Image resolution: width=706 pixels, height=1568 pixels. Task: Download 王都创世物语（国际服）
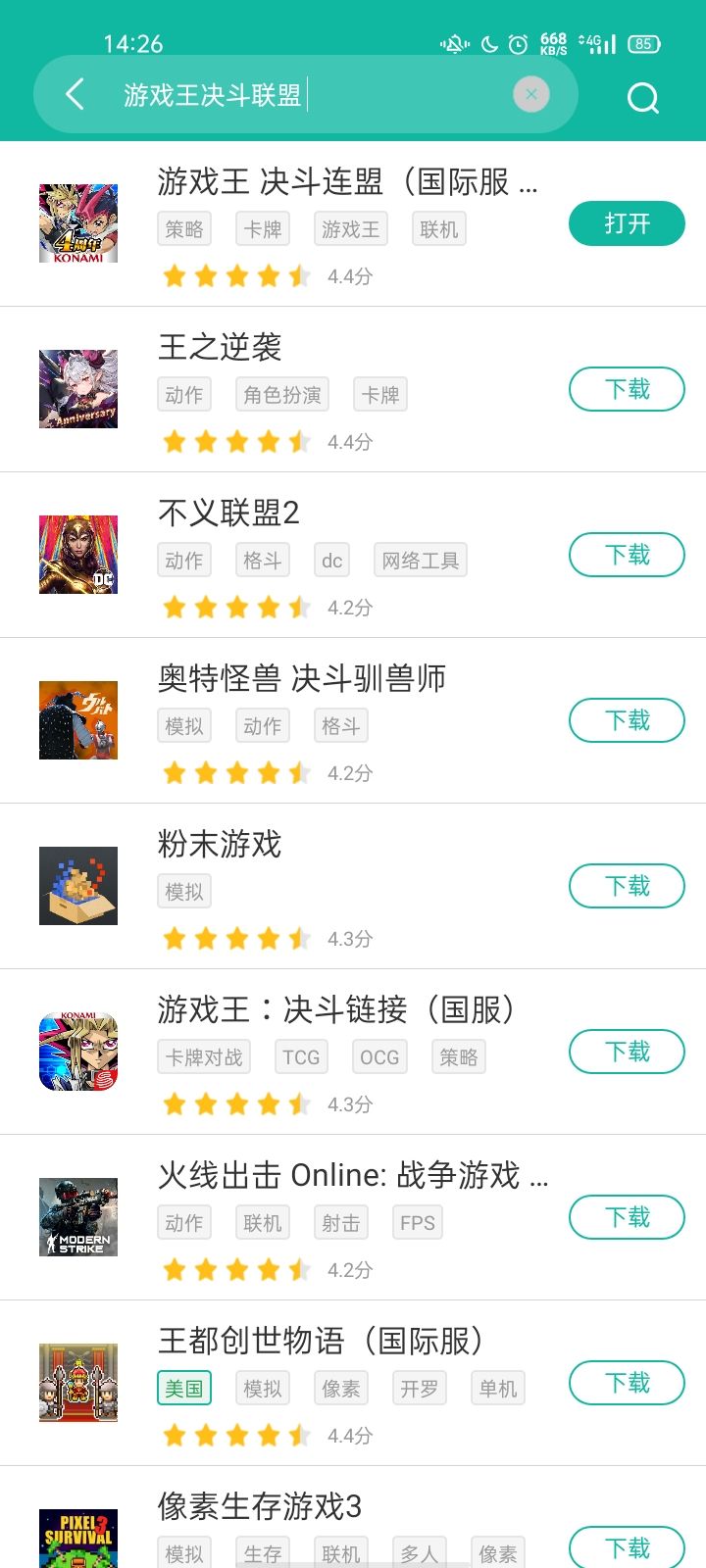click(x=627, y=1383)
